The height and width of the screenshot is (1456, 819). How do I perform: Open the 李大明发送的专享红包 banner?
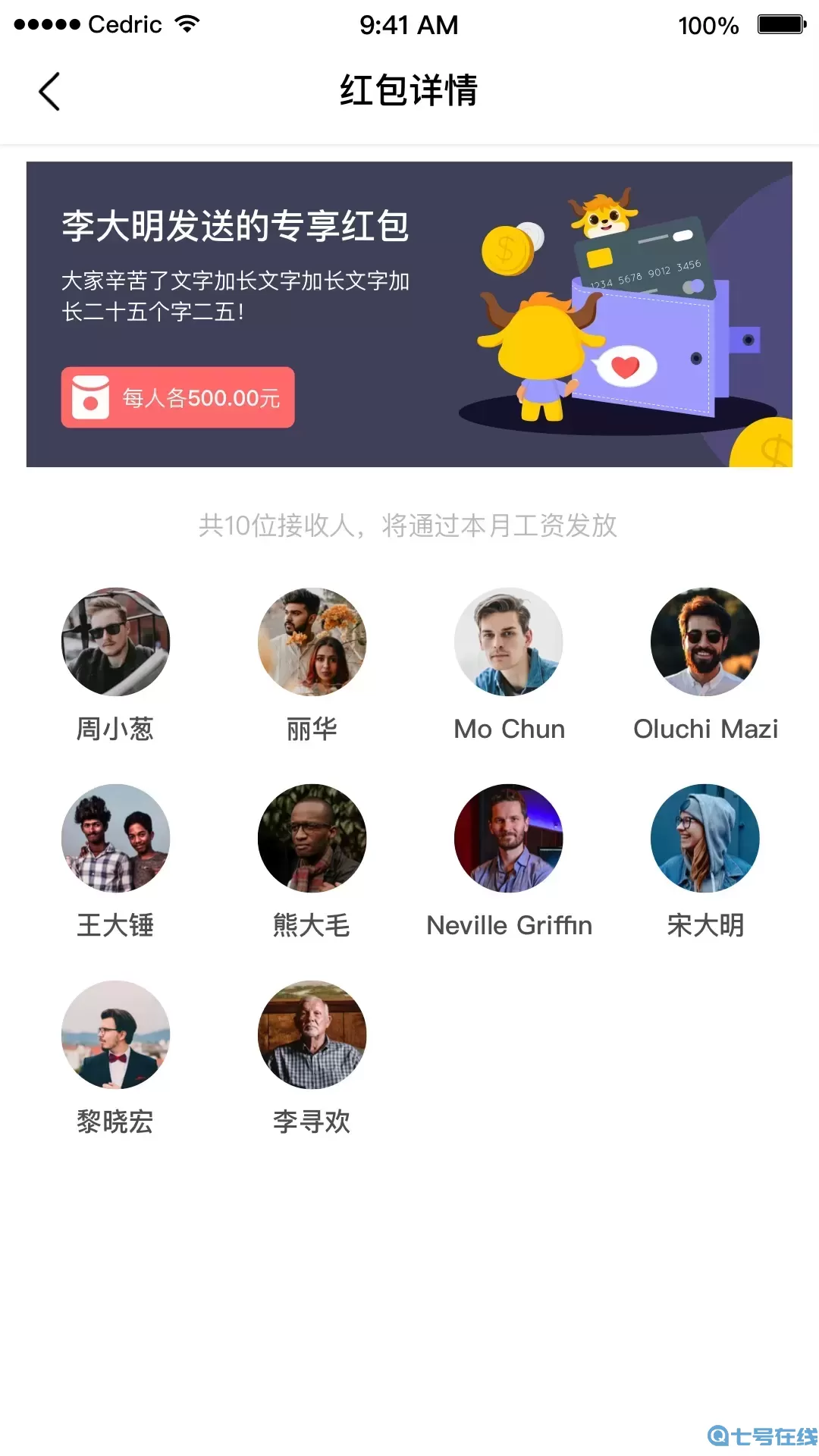(235, 226)
